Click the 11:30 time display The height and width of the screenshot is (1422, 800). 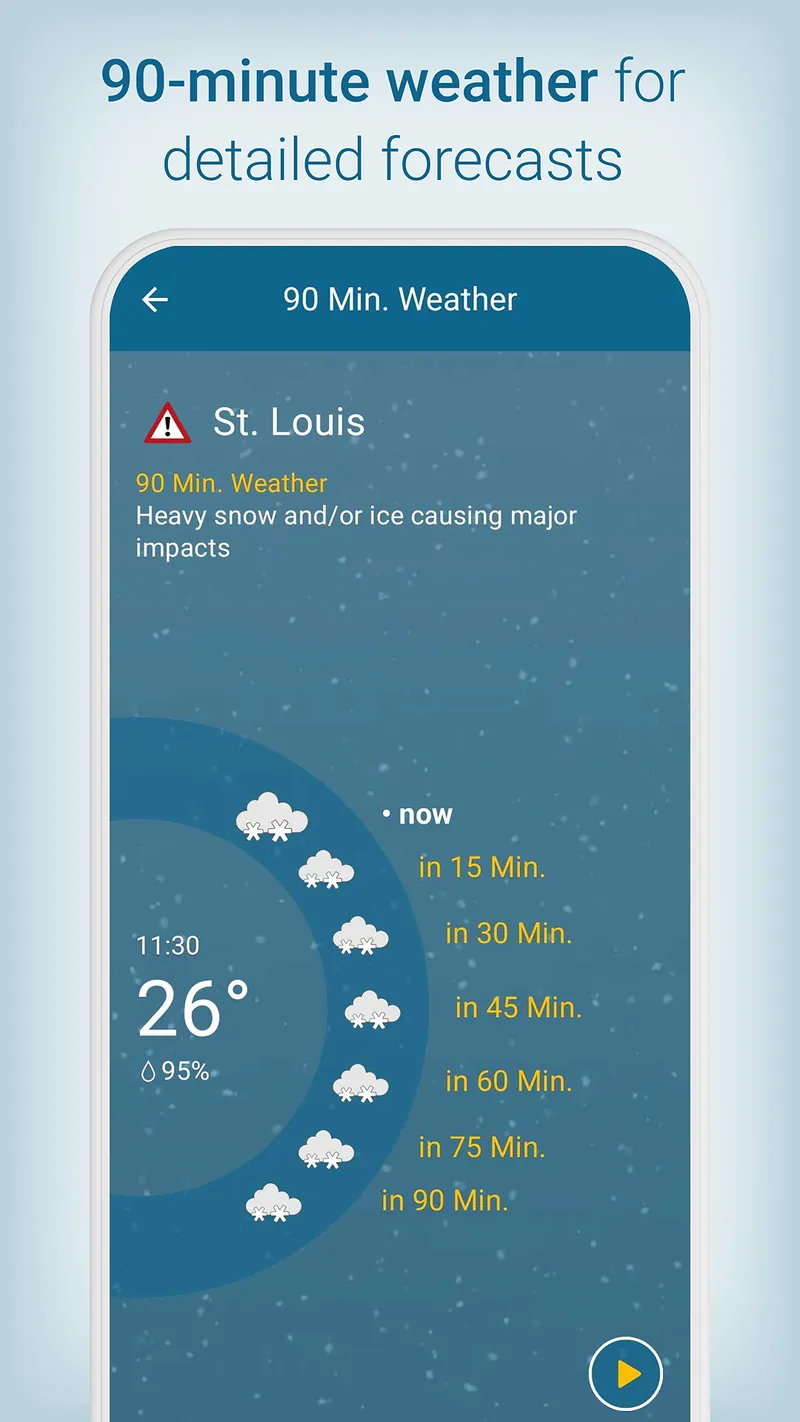[x=167, y=944]
